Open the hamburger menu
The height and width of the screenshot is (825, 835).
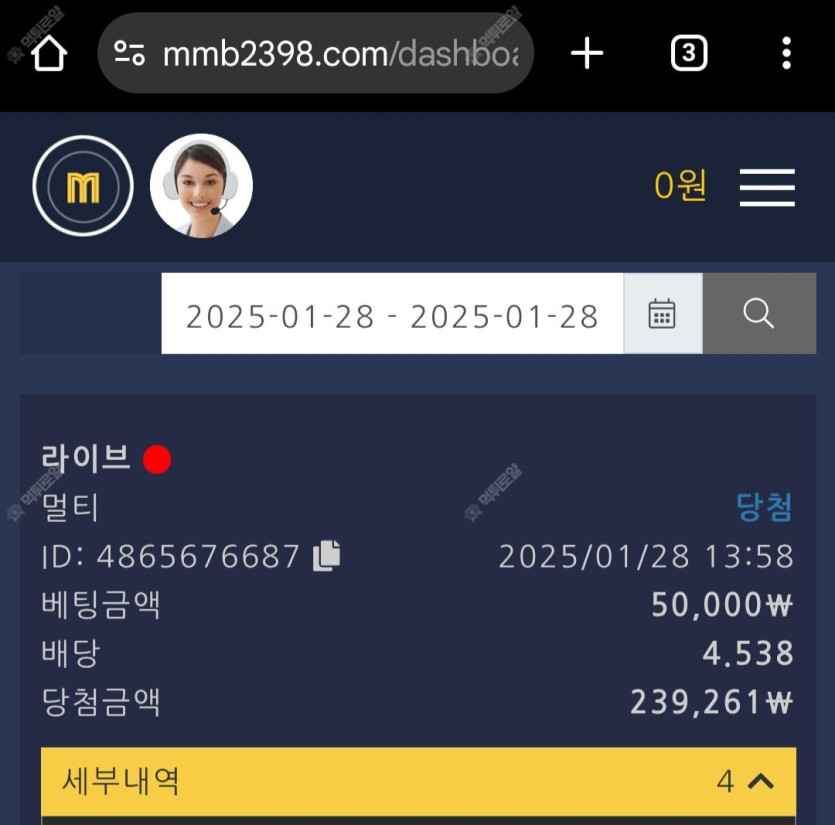point(767,187)
